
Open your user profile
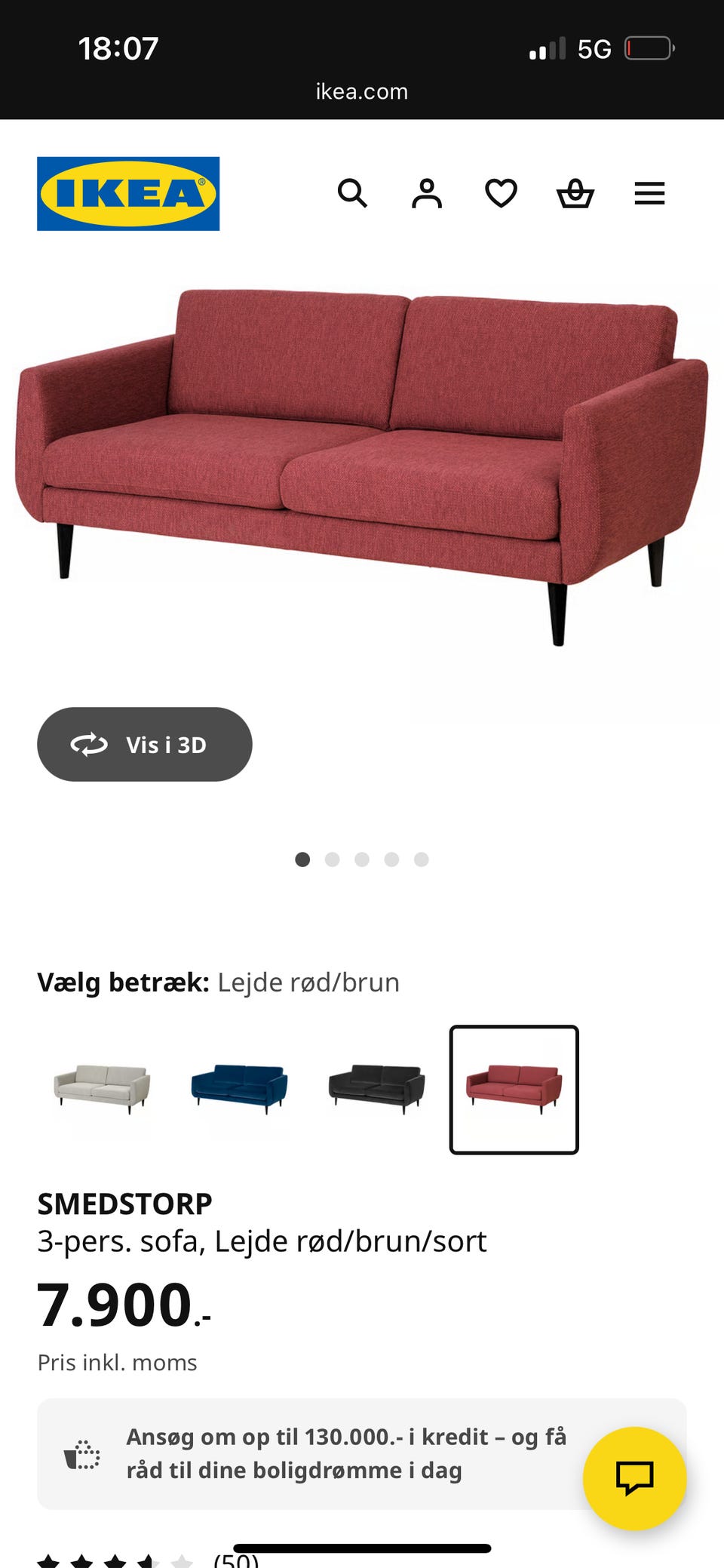click(425, 194)
